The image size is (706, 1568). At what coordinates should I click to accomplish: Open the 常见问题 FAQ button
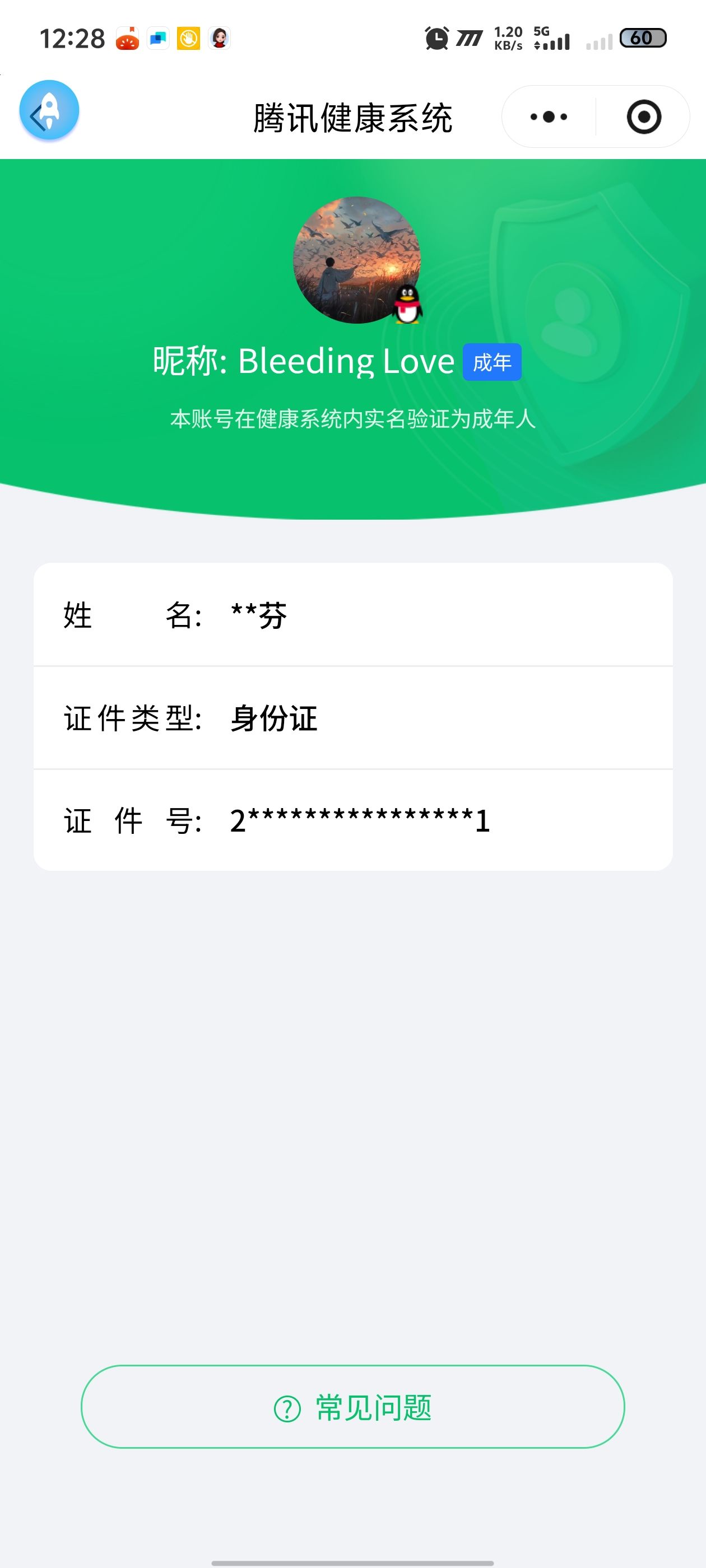(x=352, y=1407)
